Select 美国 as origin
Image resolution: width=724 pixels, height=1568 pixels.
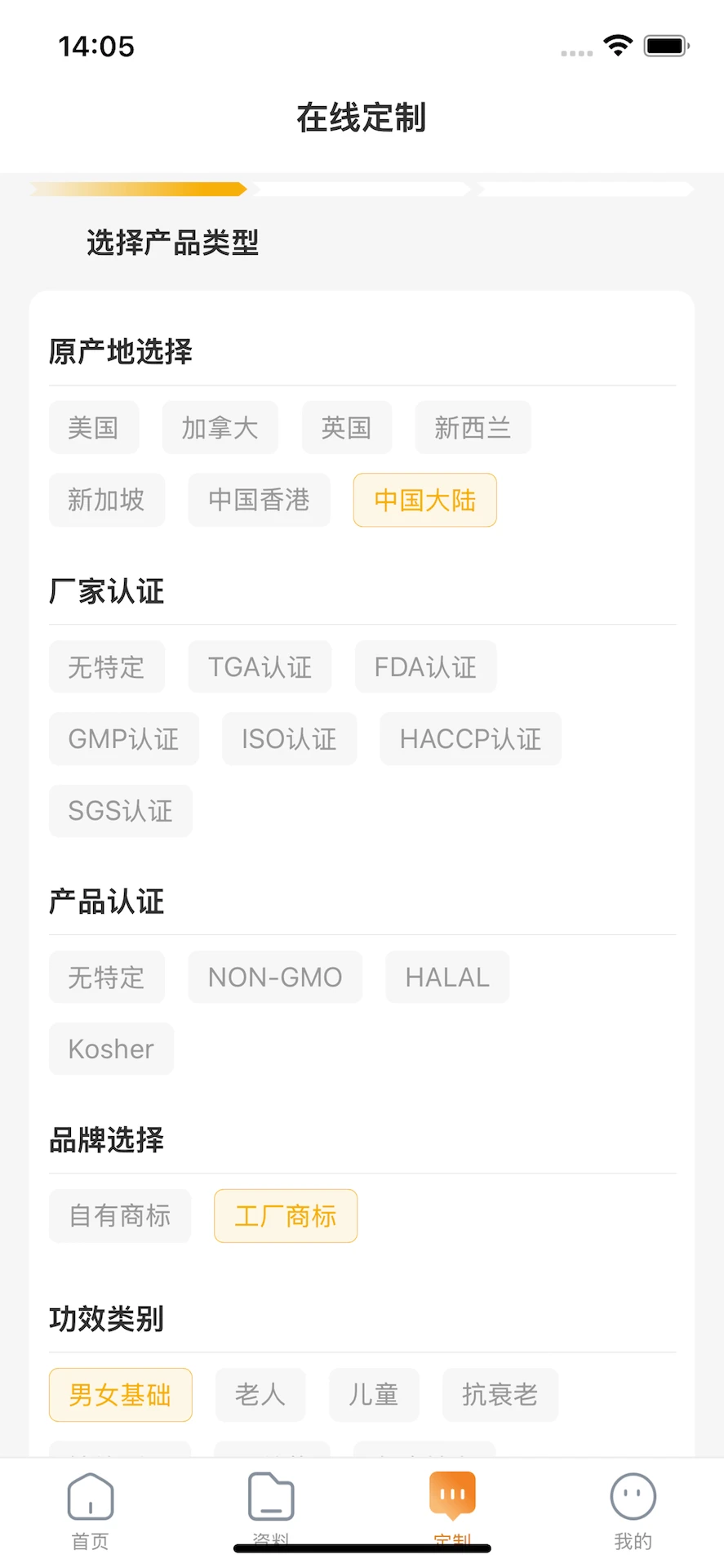pyautogui.click(x=93, y=427)
